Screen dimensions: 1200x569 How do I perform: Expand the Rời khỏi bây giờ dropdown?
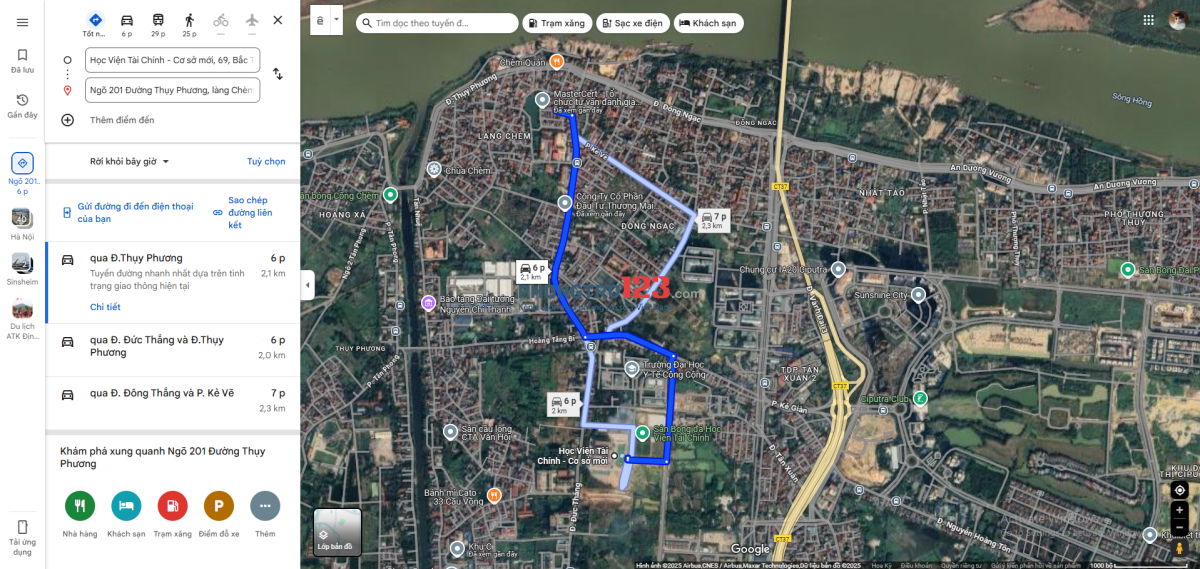coord(130,161)
